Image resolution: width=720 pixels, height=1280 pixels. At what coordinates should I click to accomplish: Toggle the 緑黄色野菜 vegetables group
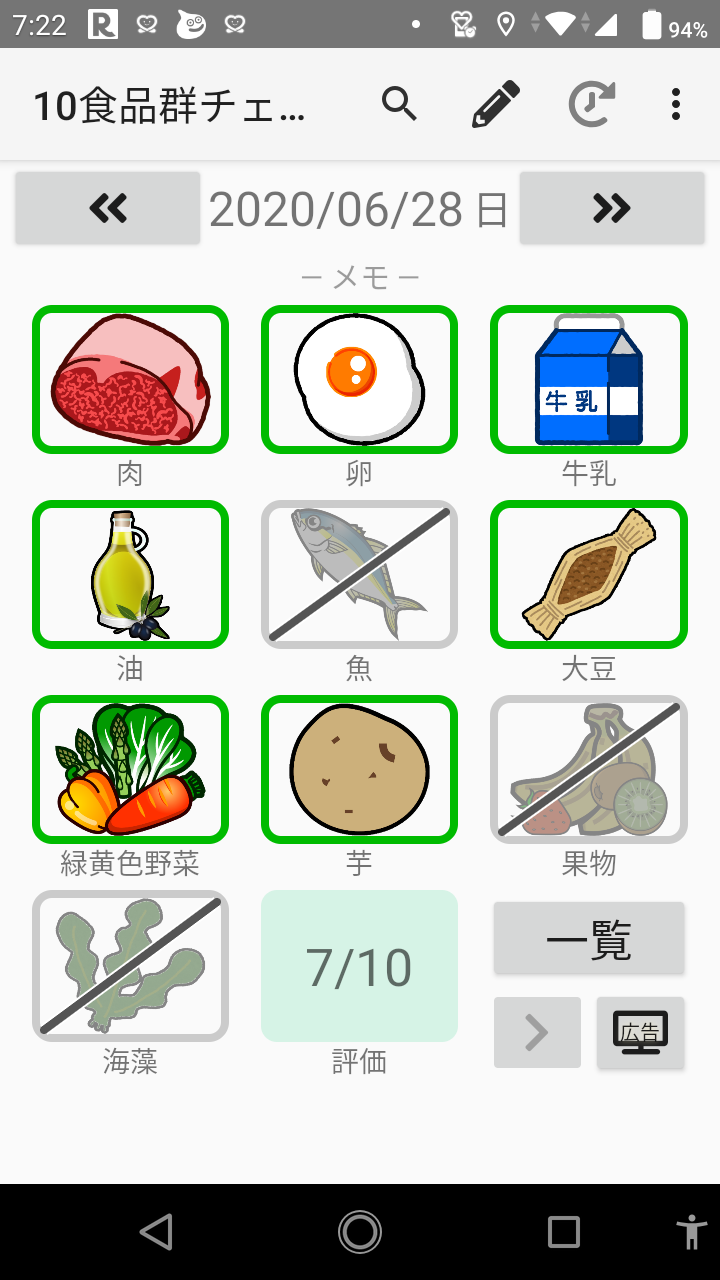point(130,769)
